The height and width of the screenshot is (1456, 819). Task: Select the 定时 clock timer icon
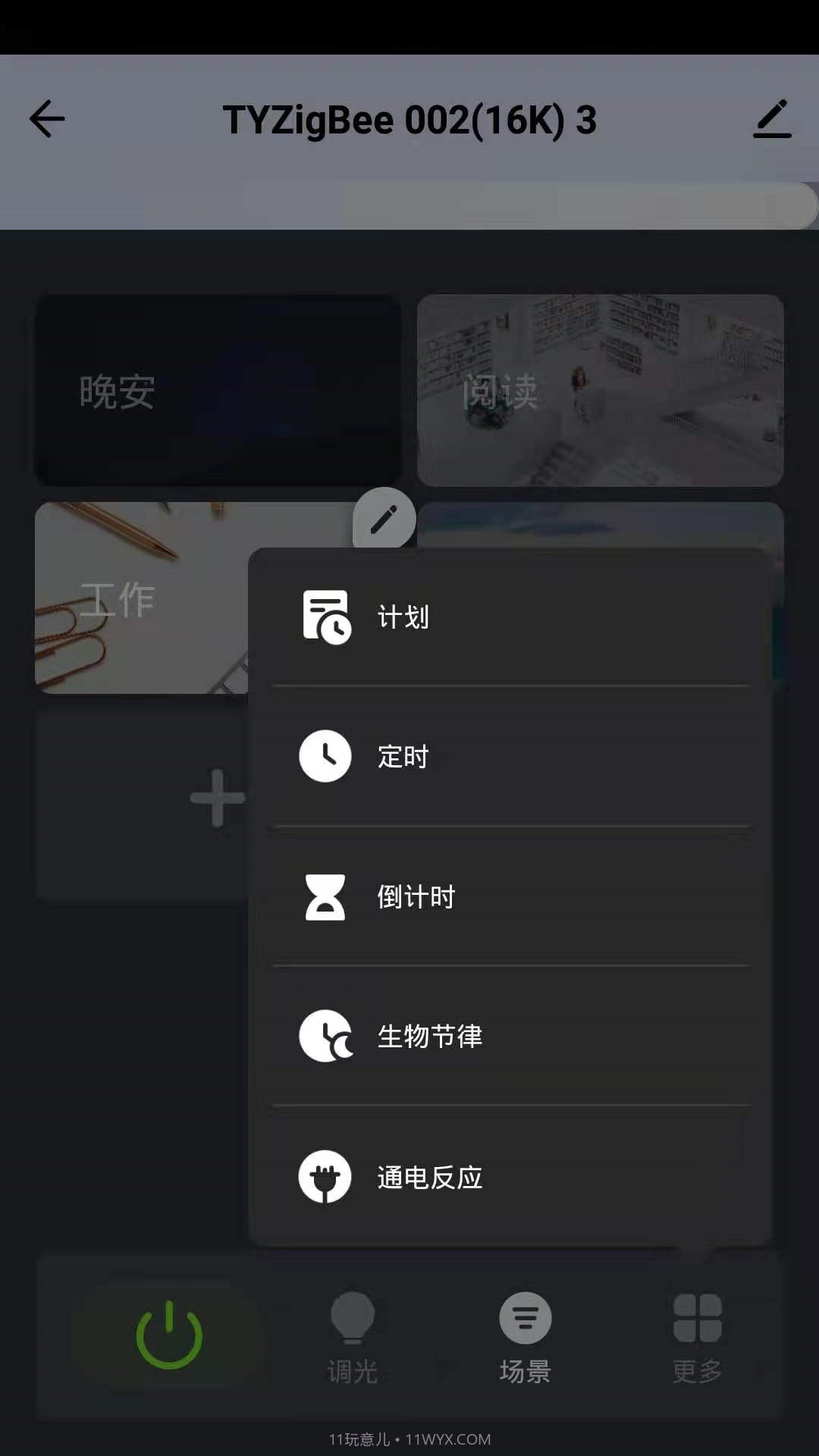pyautogui.click(x=325, y=757)
